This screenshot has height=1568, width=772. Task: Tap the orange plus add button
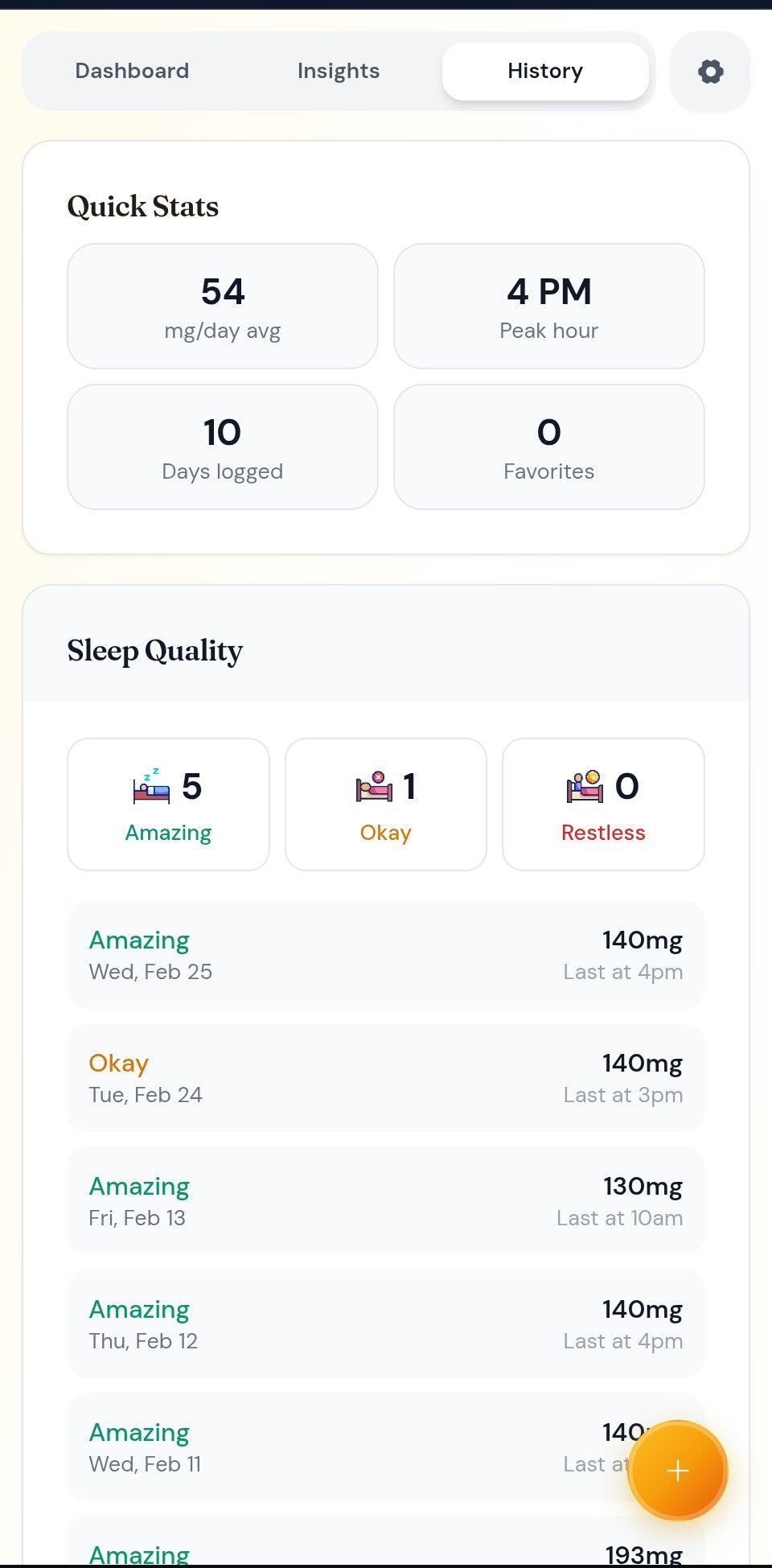pyautogui.click(x=677, y=1471)
